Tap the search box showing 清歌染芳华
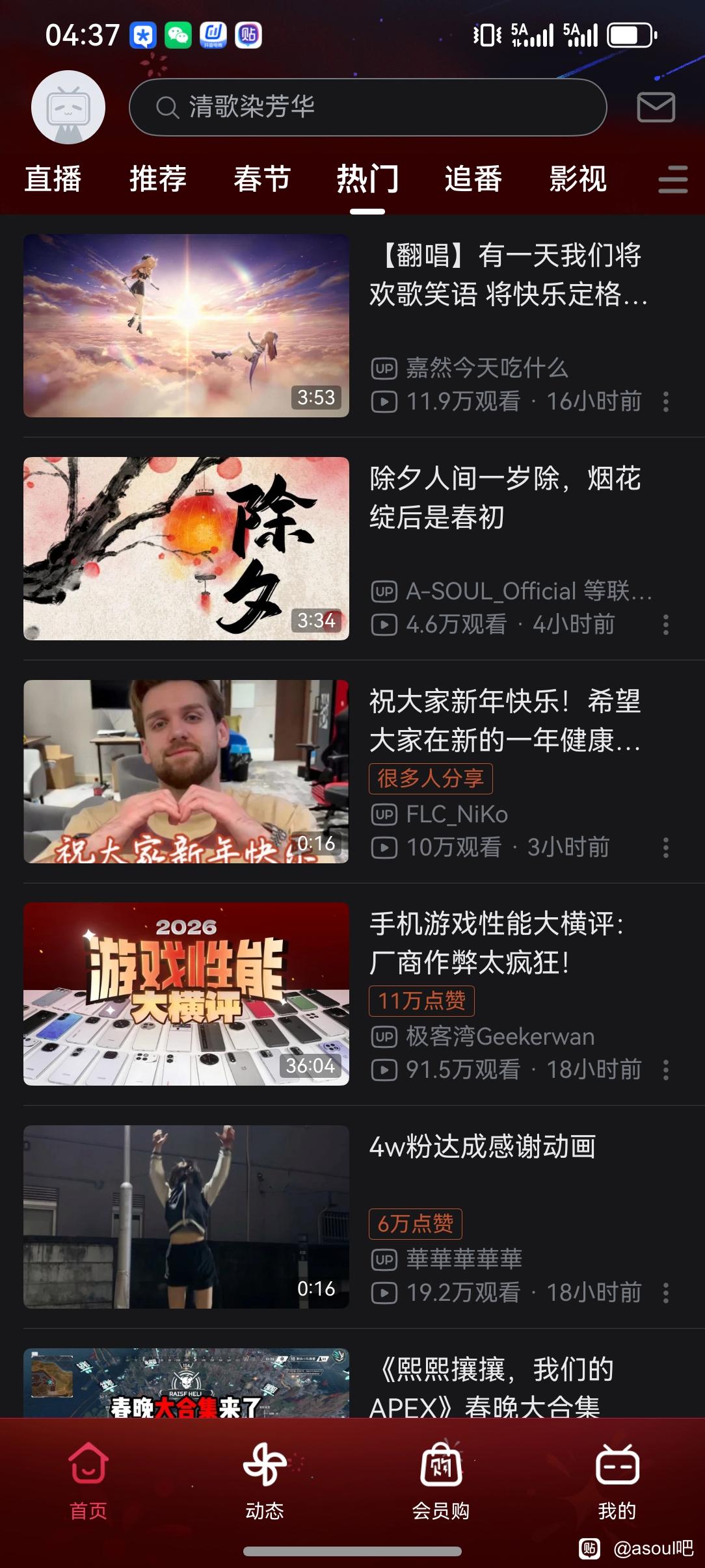This screenshot has width=705, height=1568. [x=367, y=107]
